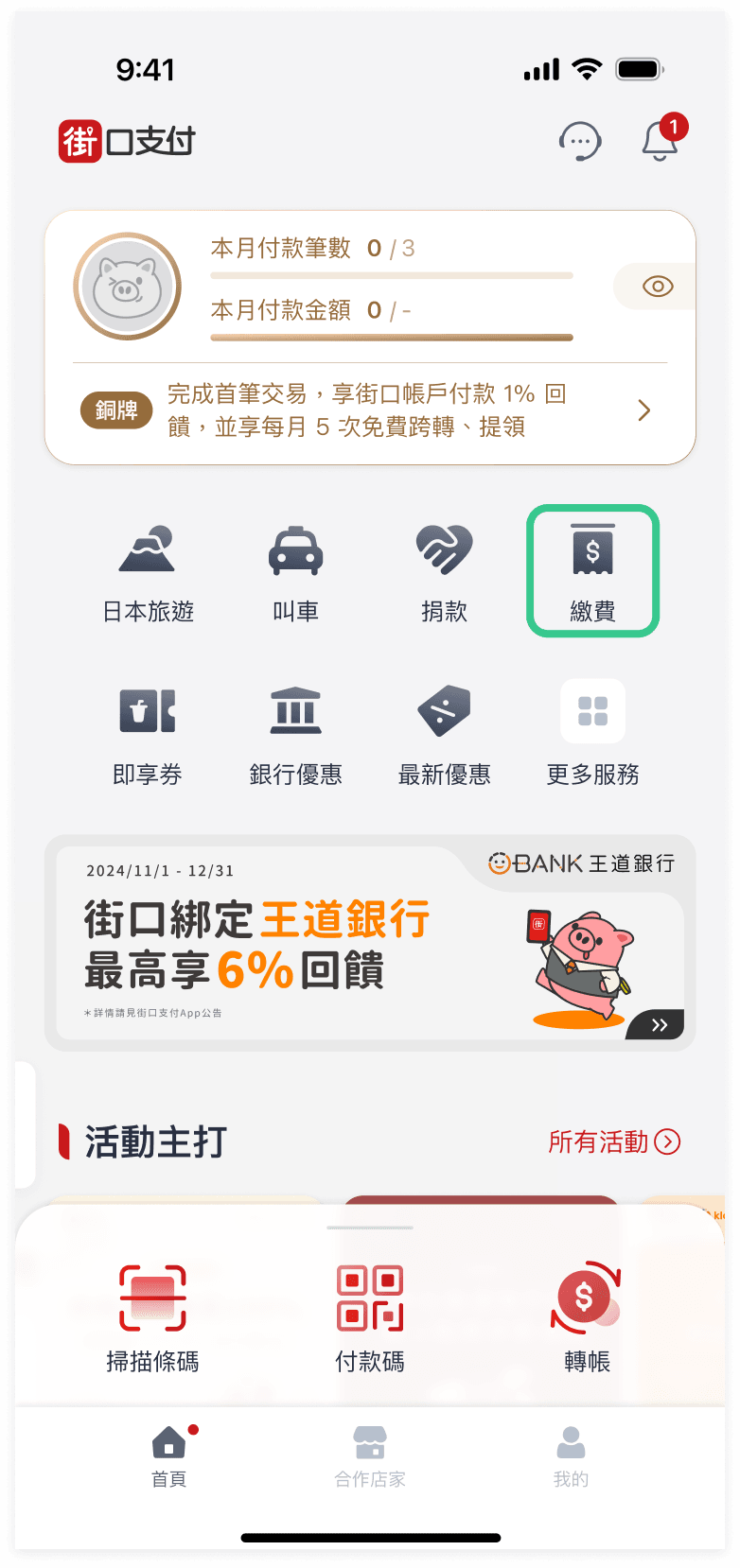Open the 王道銀行 6% 回饋 banner
Screen dimensions: 740x1568
tap(369, 943)
